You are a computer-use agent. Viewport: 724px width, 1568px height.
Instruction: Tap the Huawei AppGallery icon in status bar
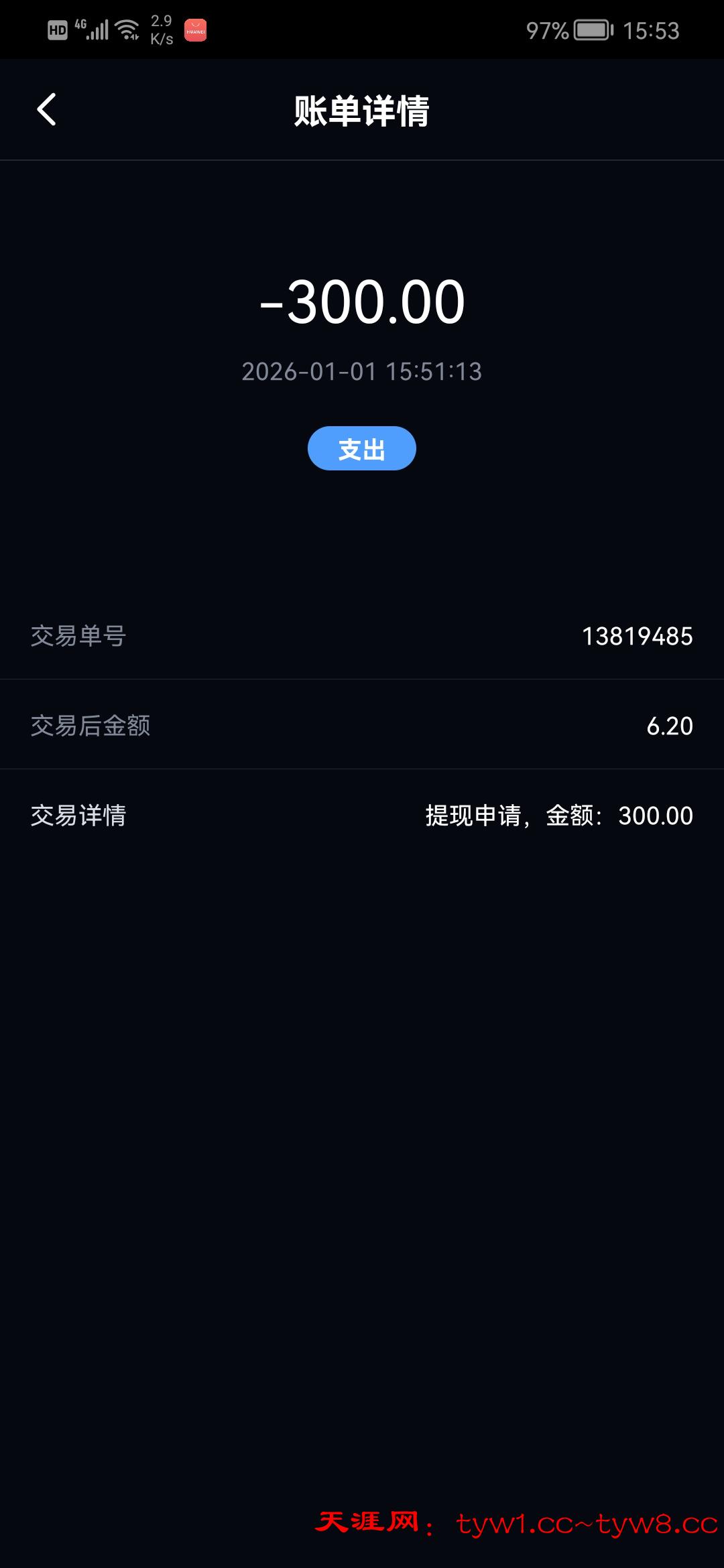tap(196, 29)
